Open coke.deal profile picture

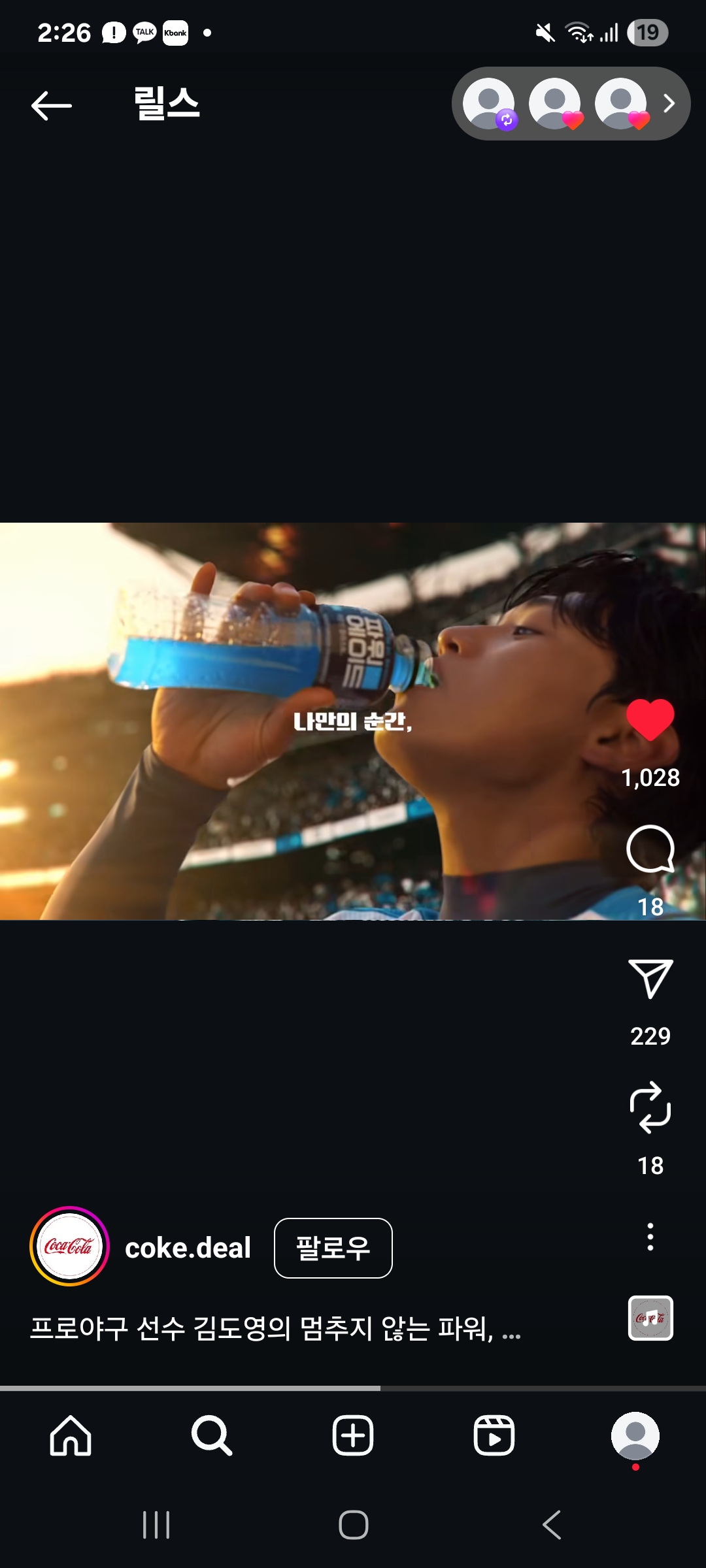[69, 1247]
